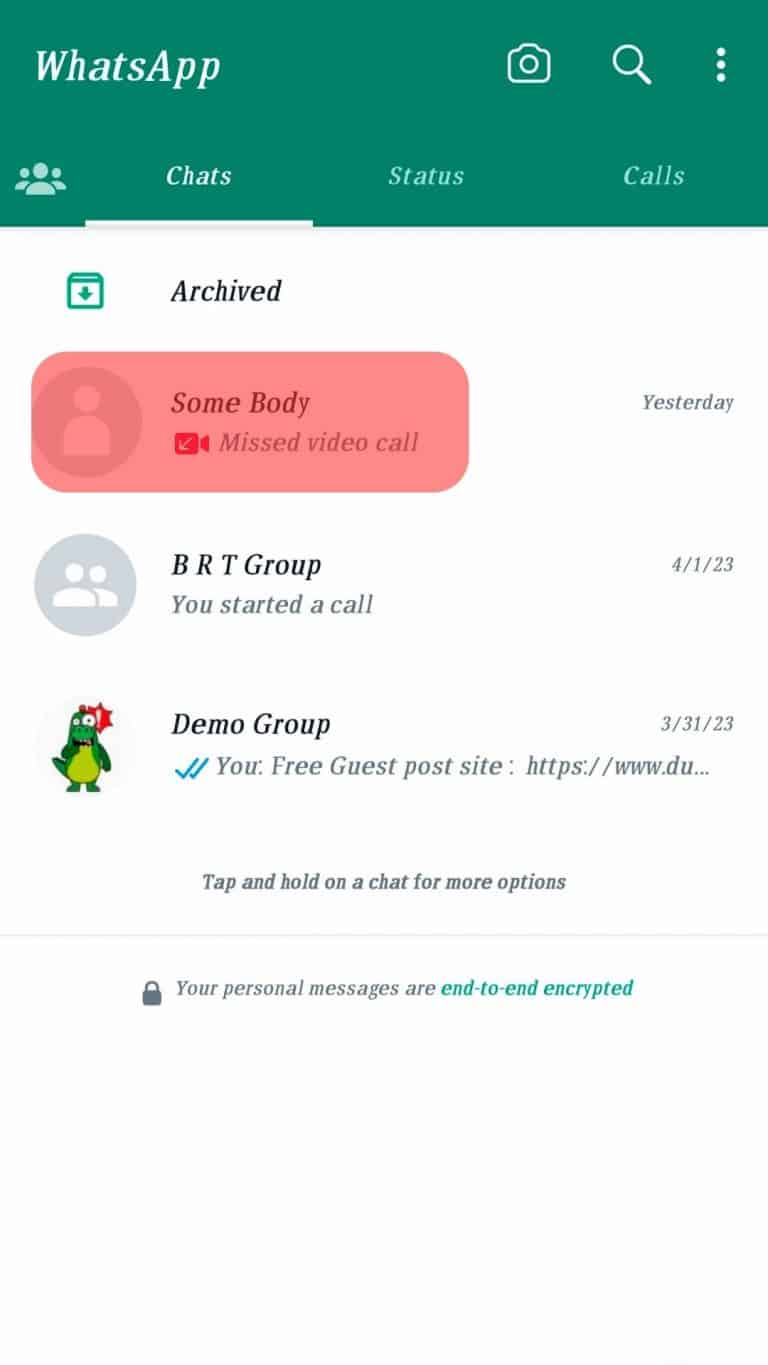Screen dimensions: 768x1365
Task: Click the missed video call icon
Action: point(191,443)
